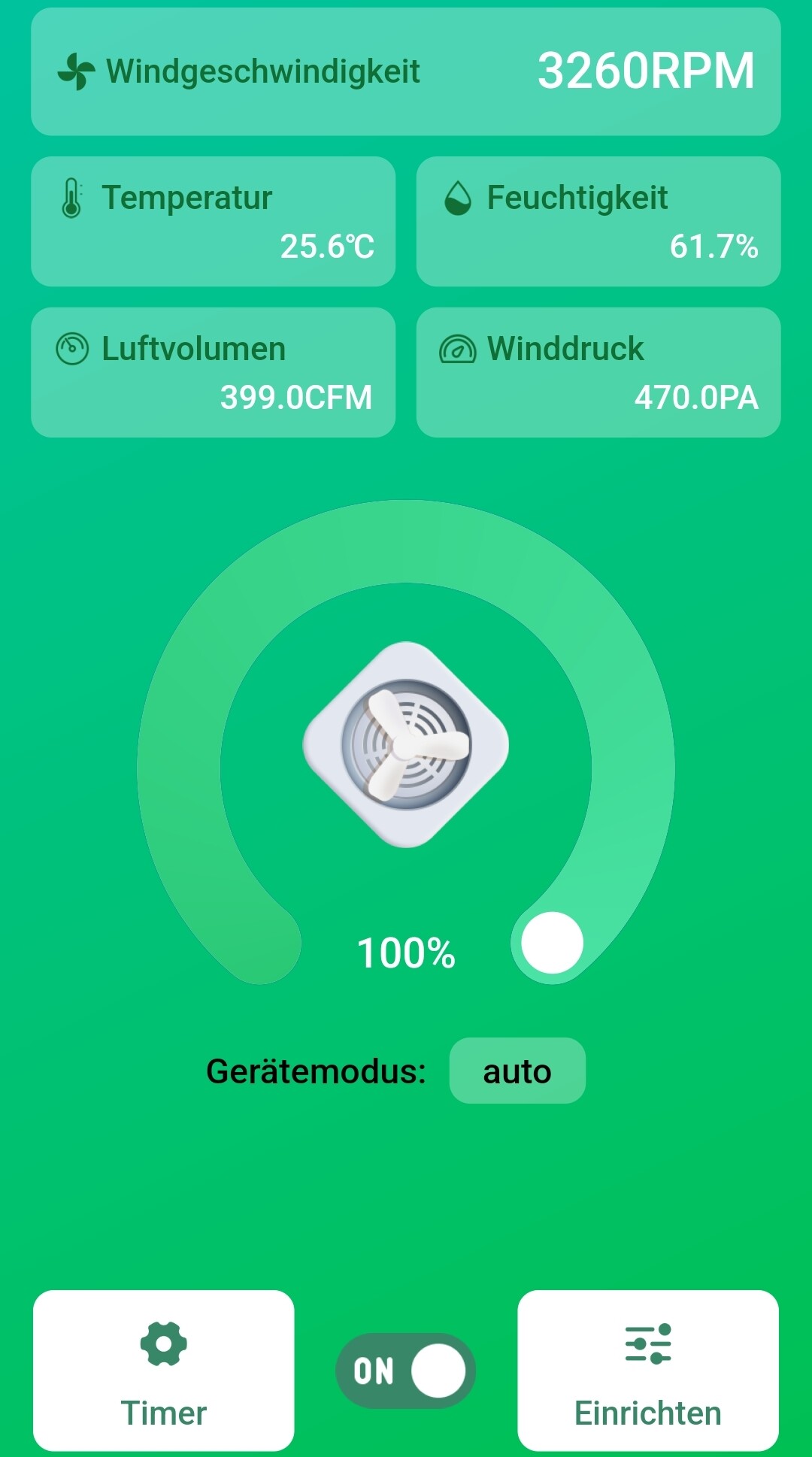Open the Einrichten setup page
The width and height of the screenshot is (812, 1457).
pyautogui.click(x=647, y=1370)
